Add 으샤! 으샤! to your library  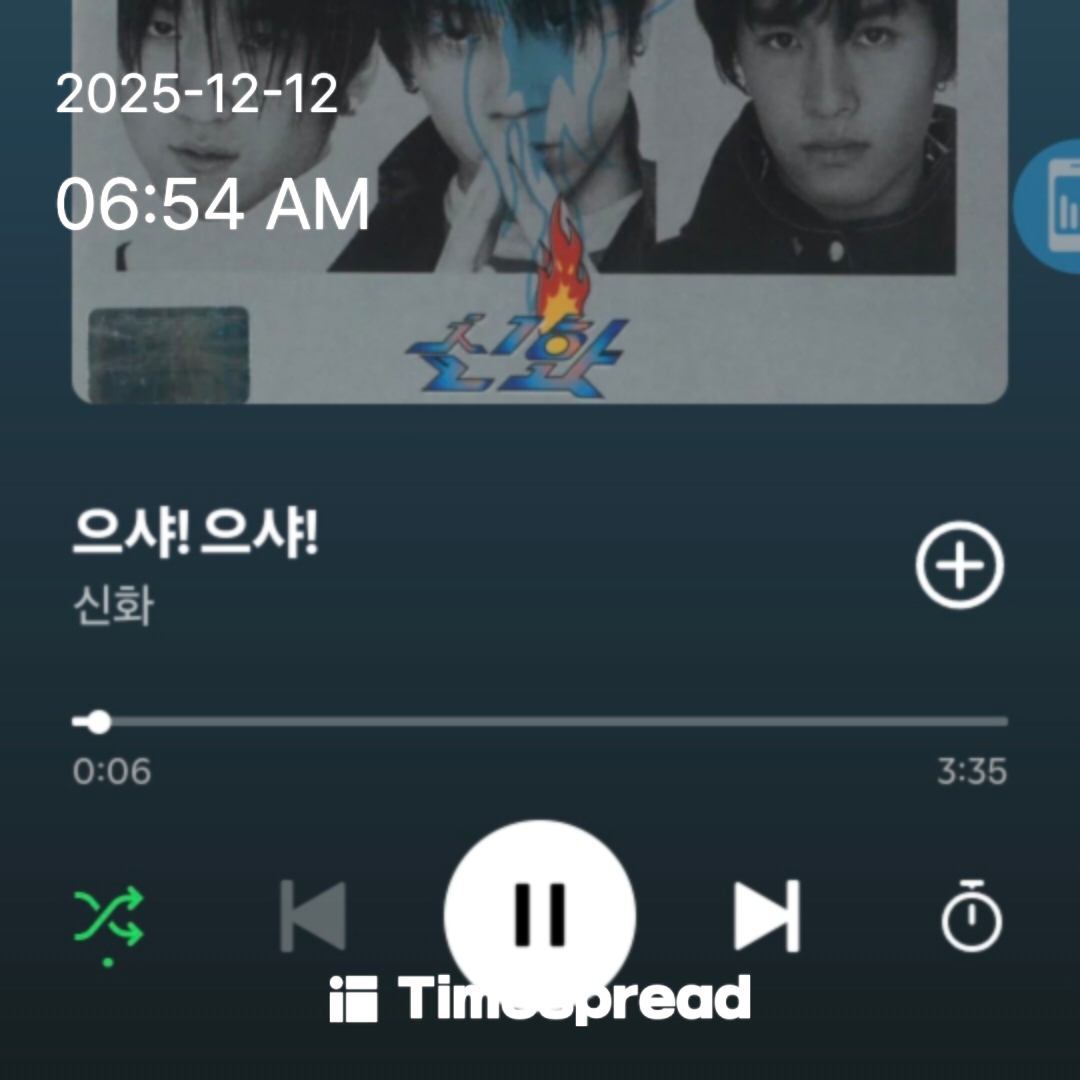(959, 565)
